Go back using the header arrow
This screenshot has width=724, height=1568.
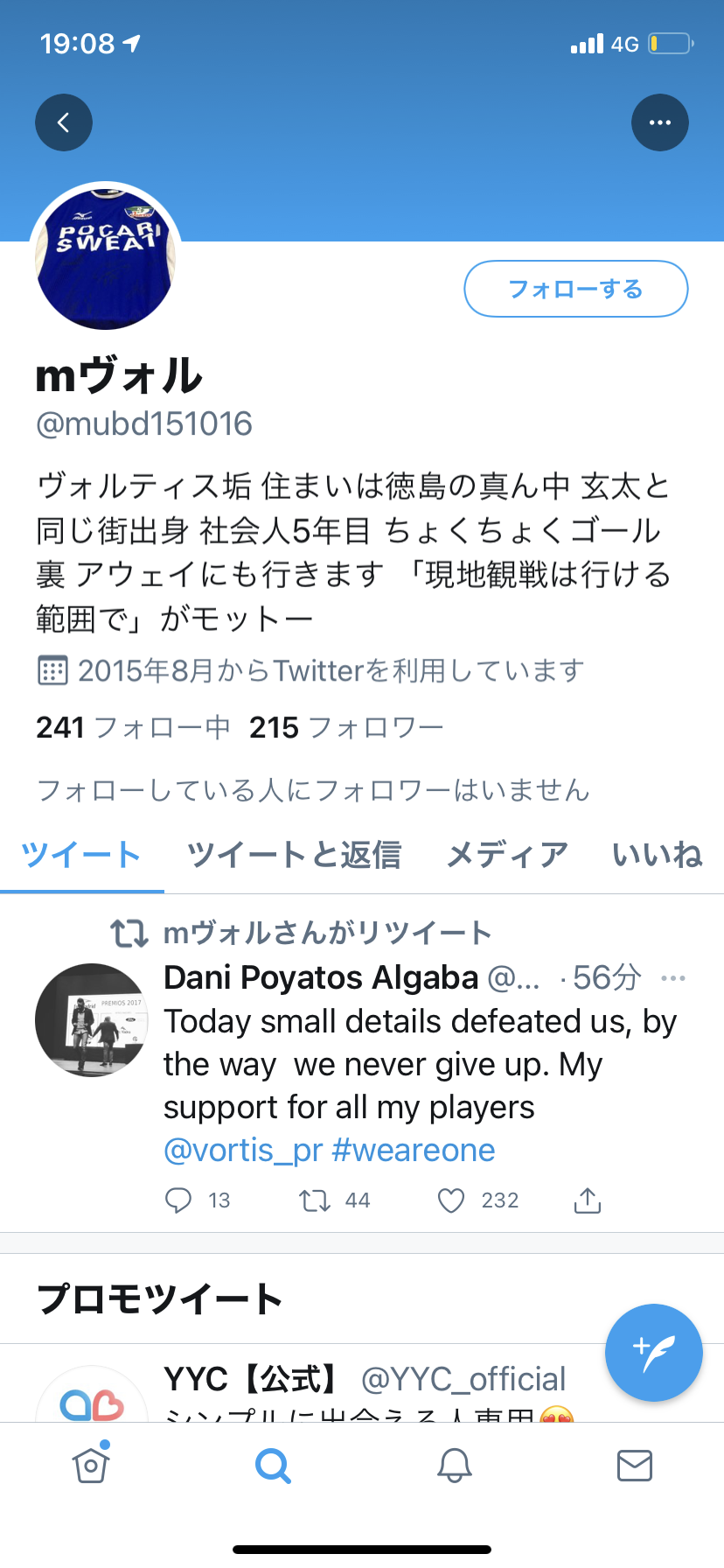[64, 122]
